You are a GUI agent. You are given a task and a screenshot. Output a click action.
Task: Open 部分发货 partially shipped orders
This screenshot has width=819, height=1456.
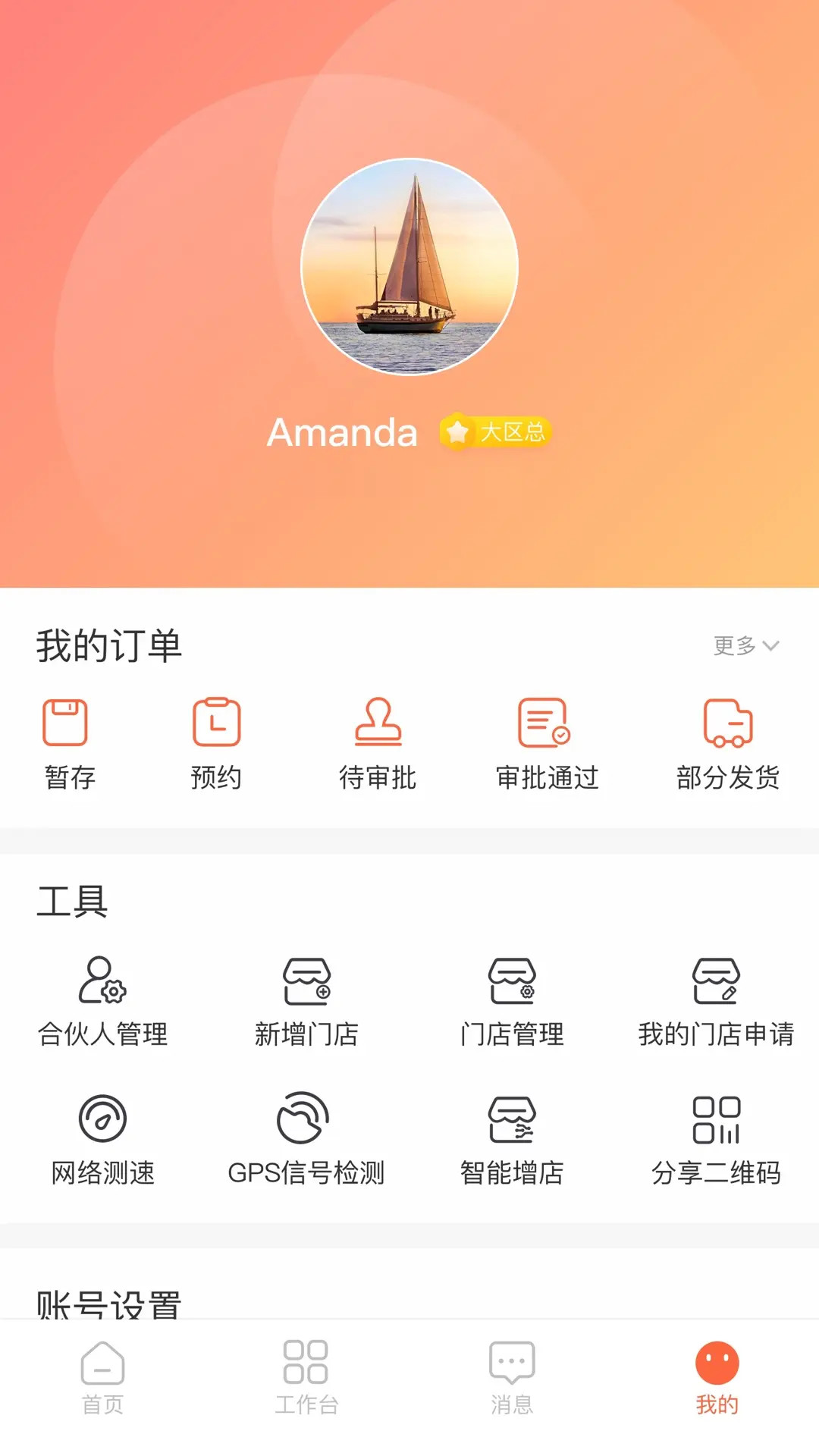click(x=727, y=743)
